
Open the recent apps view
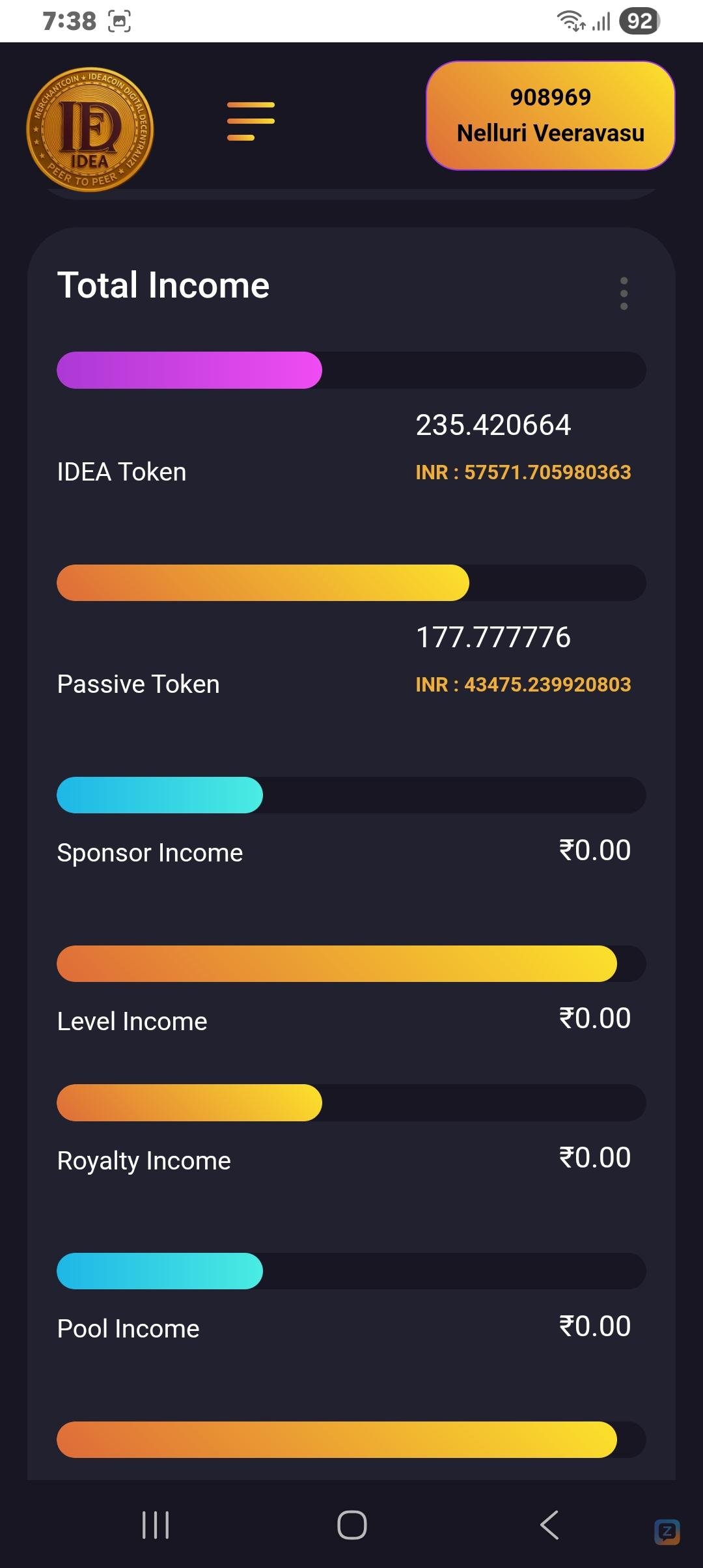pos(156,1524)
